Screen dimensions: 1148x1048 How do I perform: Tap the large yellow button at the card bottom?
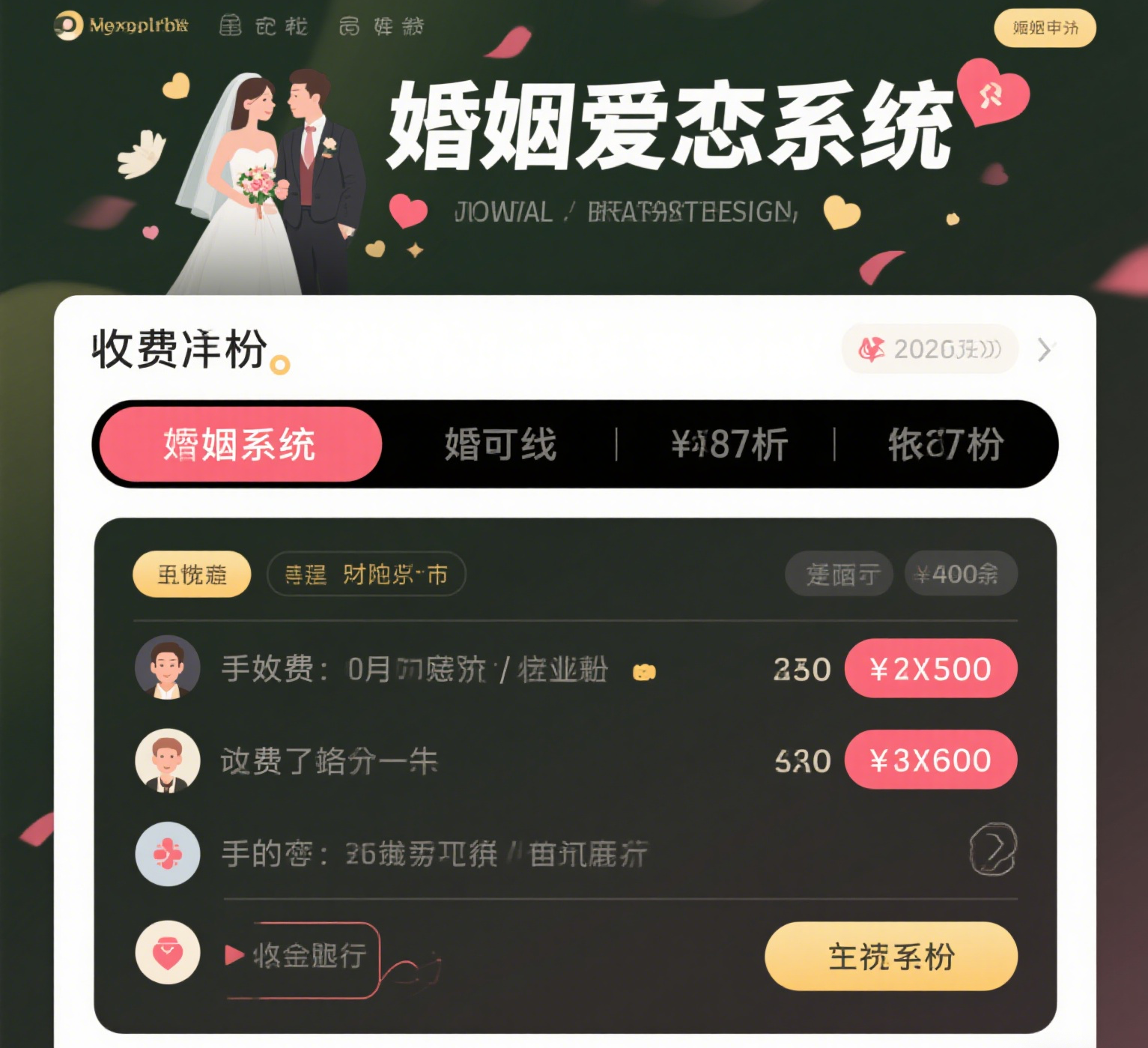(890, 957)
